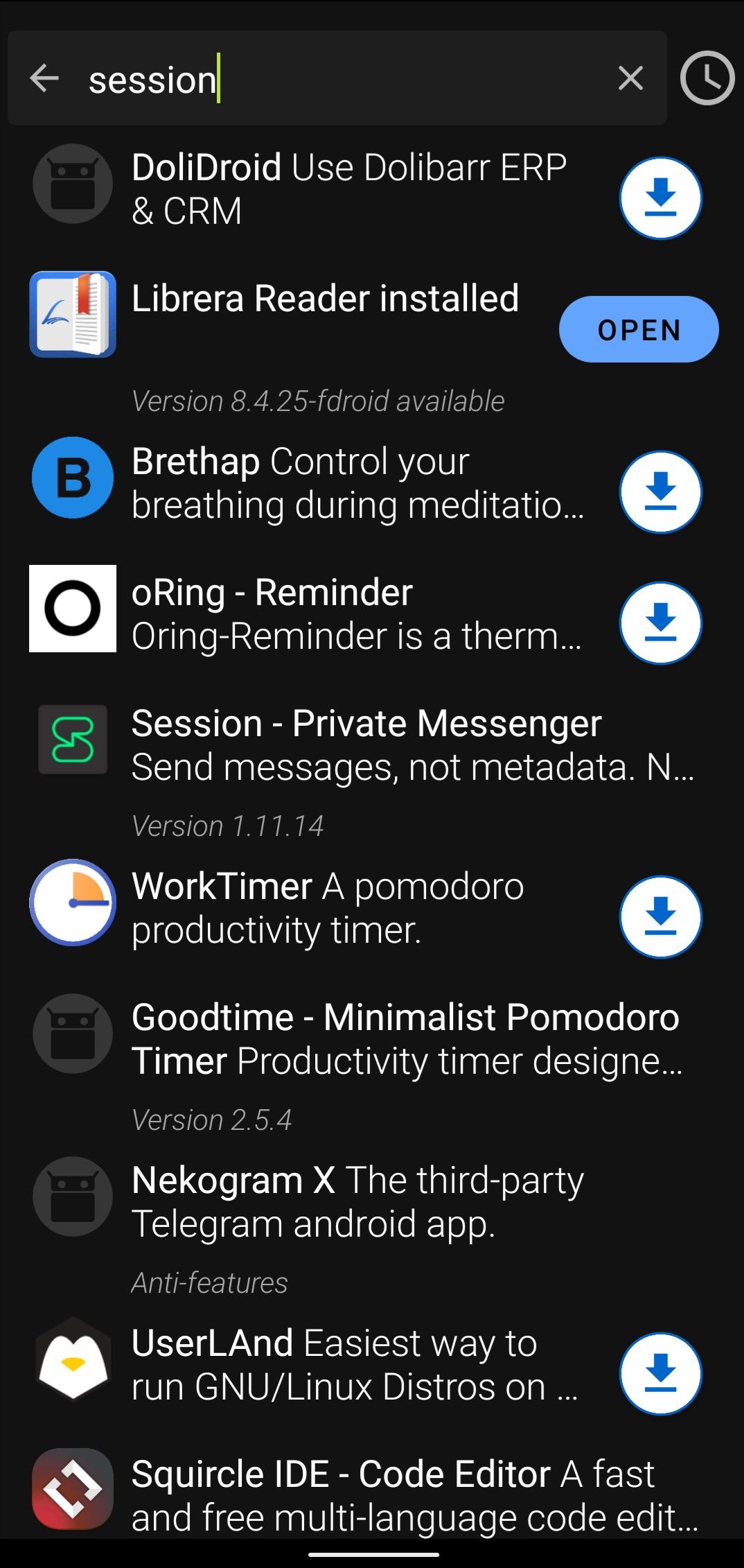The image size is (744, 1568).
Task: Download oRing - Reminder
Action: pyautogui.click(x=660, y=622)
